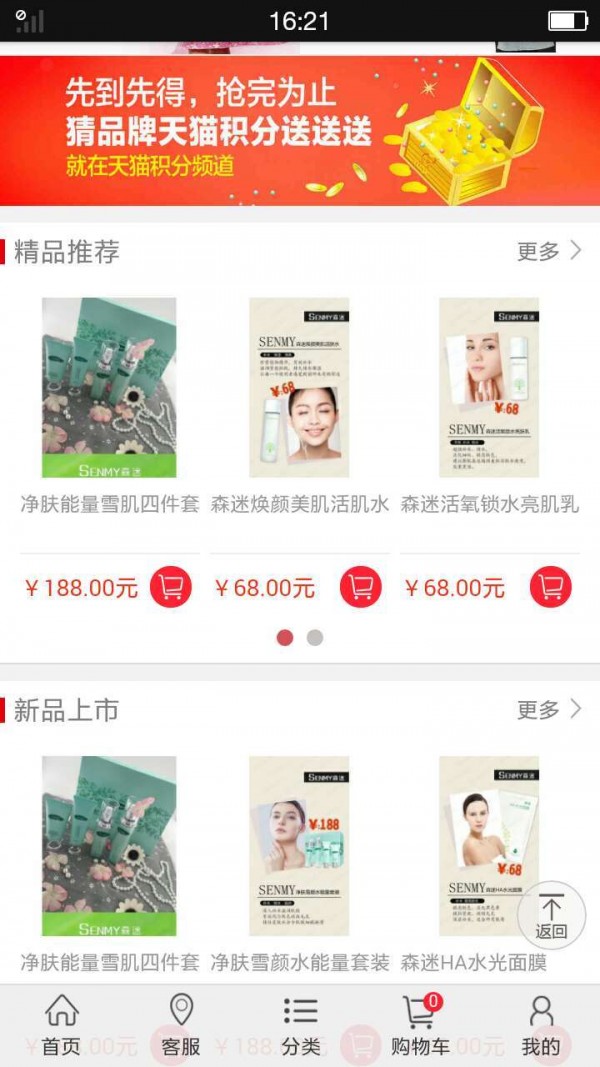
Task: View 净肤雪颜水能量套装 product
Action: coord(299,846)
